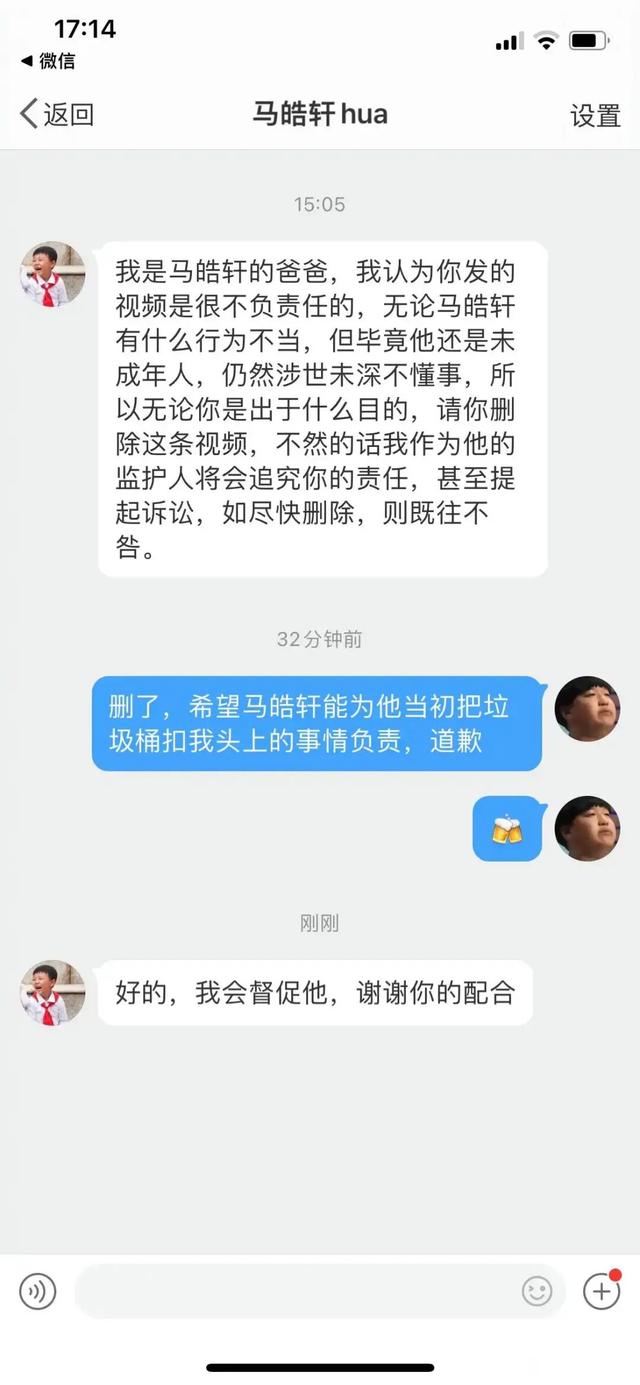Open the plus attachments menu
The height and width of the screenshot is (1385, 640).
(x=601, y=1292)
